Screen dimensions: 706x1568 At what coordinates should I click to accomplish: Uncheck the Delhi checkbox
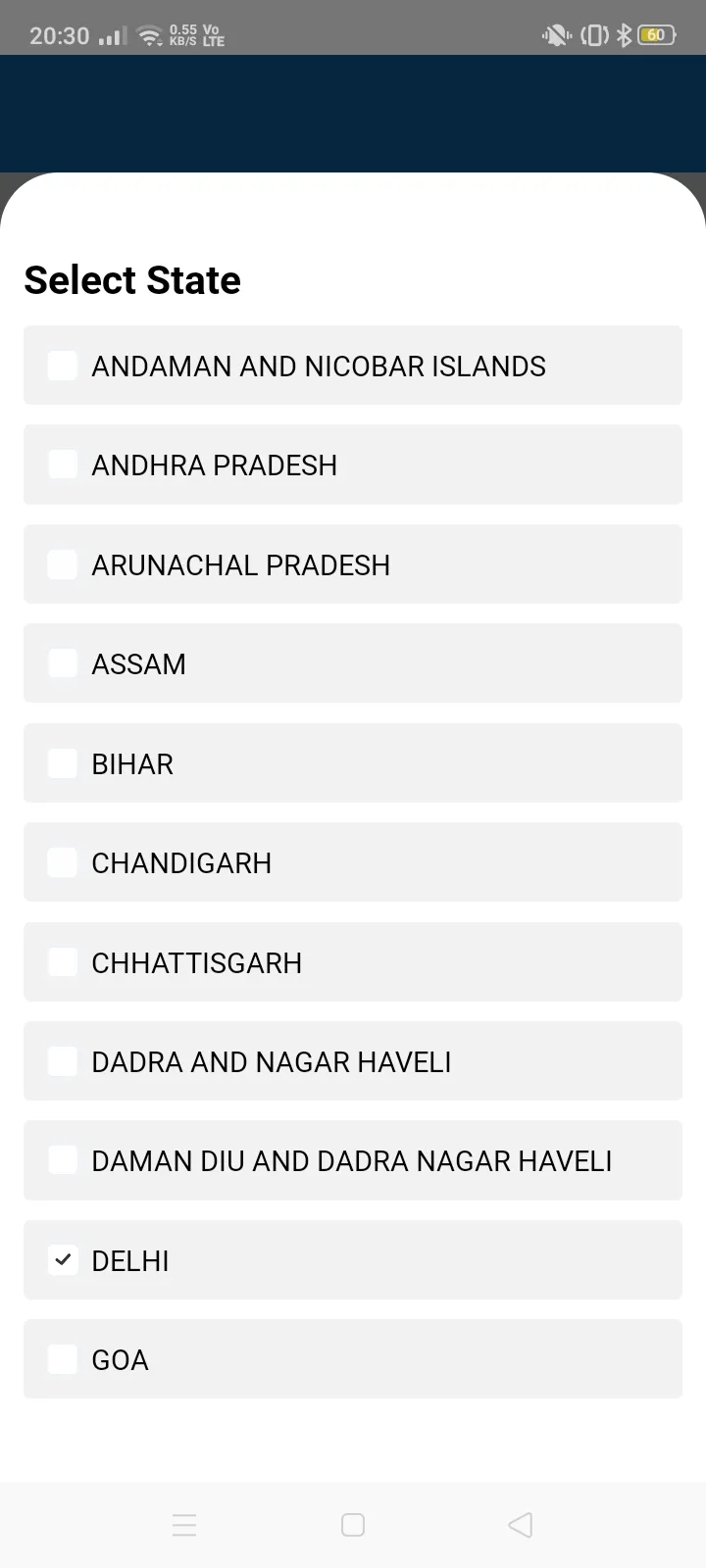point(63,1260)
